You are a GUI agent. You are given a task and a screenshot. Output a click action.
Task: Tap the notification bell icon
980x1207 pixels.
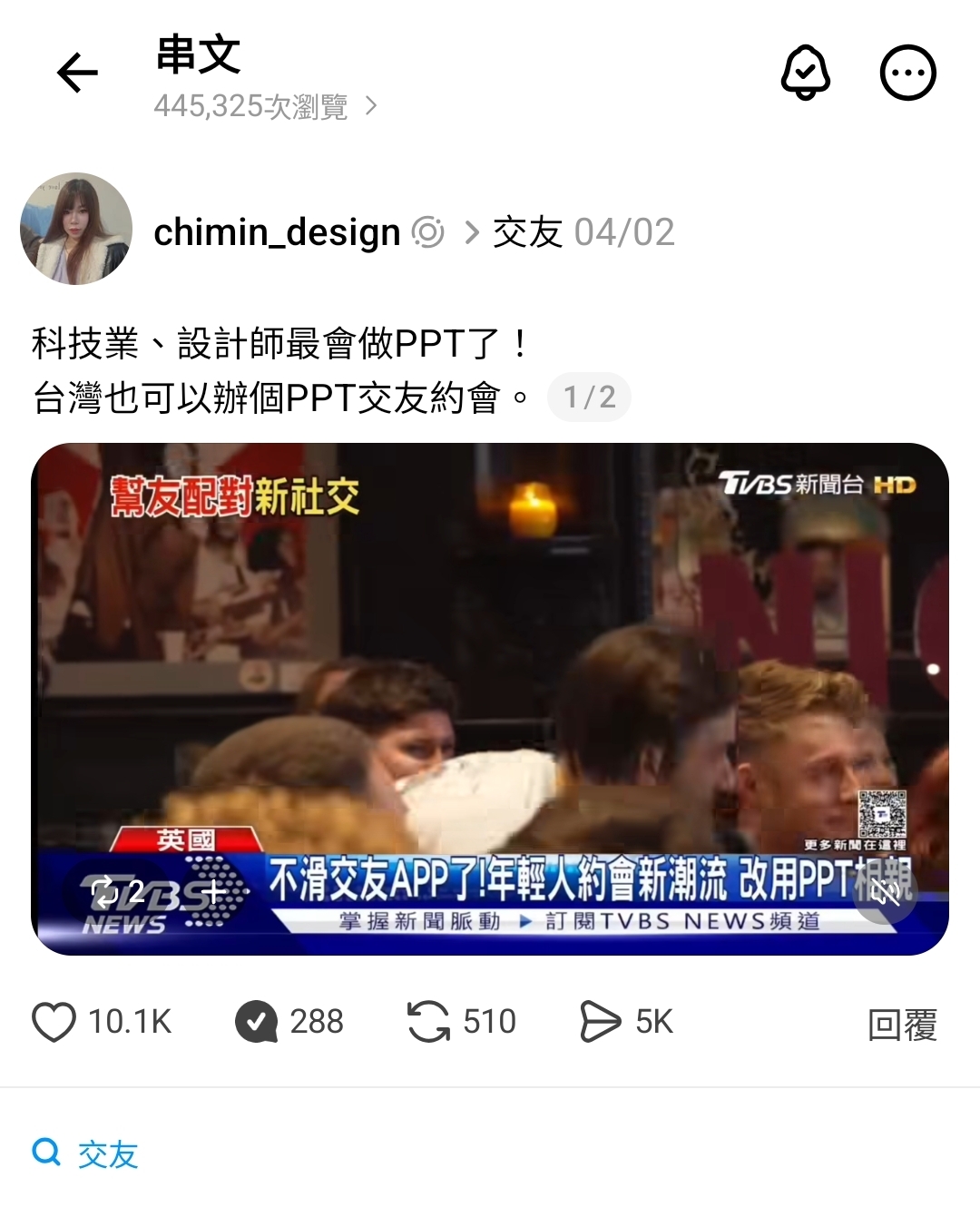[x=806, y=73]
